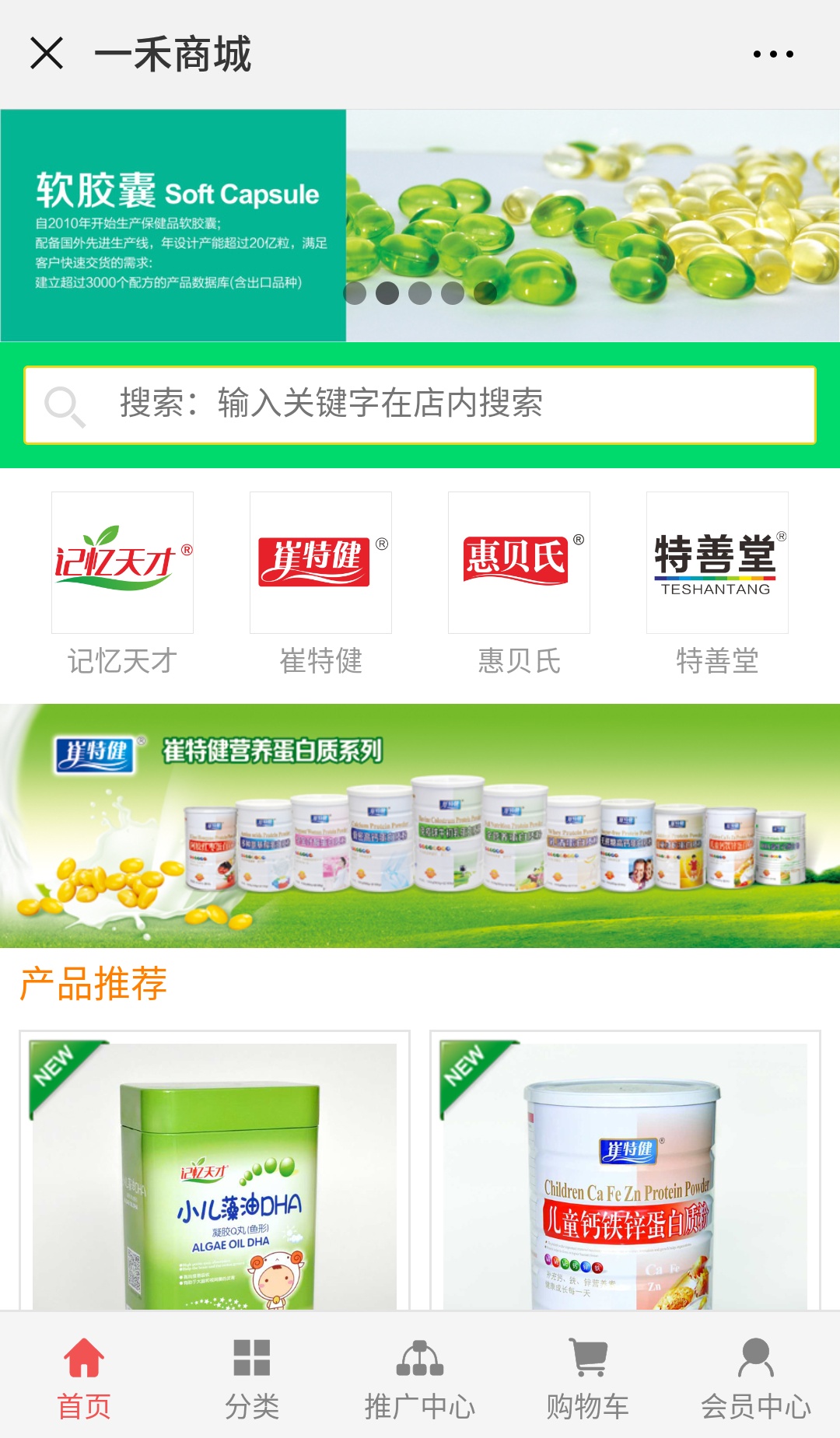Screen dimensions: 840x1438
Task: Switch to the 会员中心 tab
Action: [x=756, y=1376]
